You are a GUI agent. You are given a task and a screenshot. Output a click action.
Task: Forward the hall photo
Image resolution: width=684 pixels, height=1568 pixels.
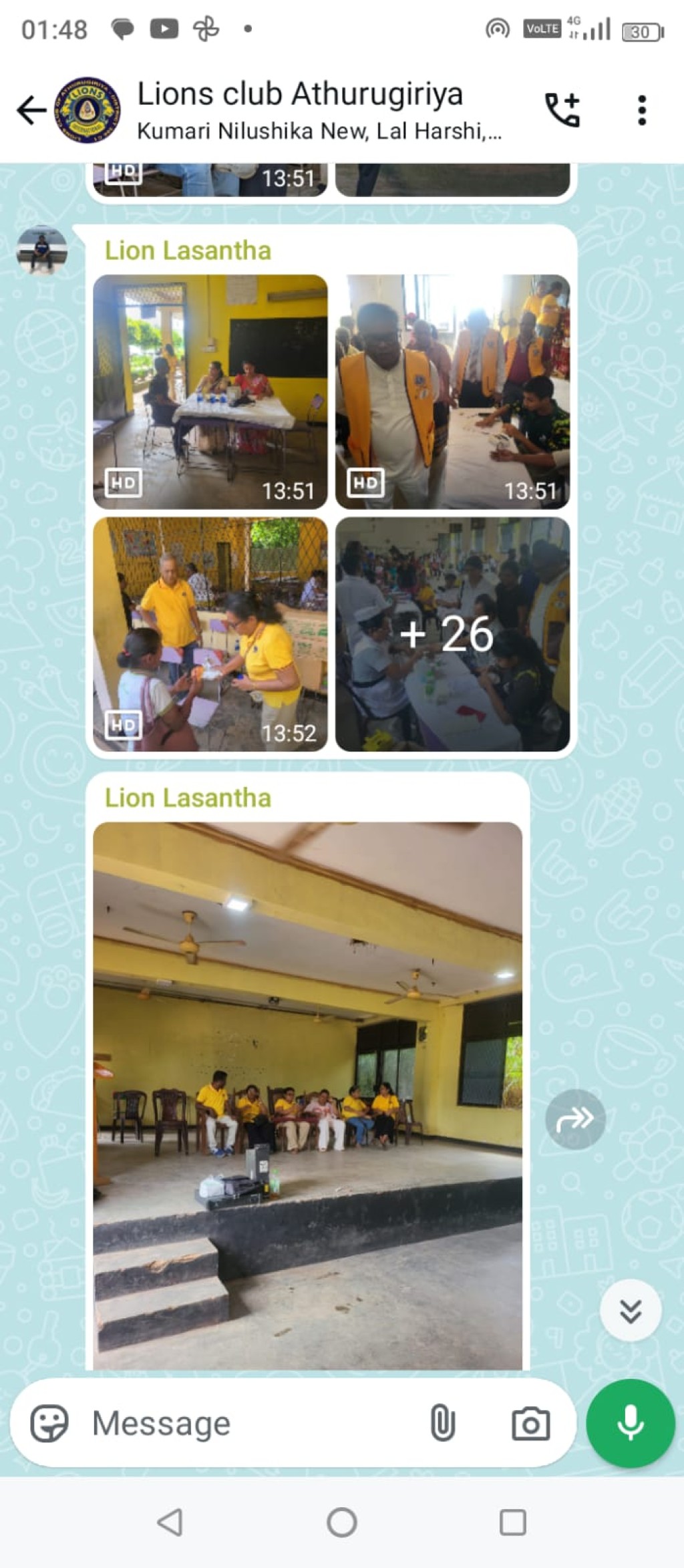click(575, 1119)
